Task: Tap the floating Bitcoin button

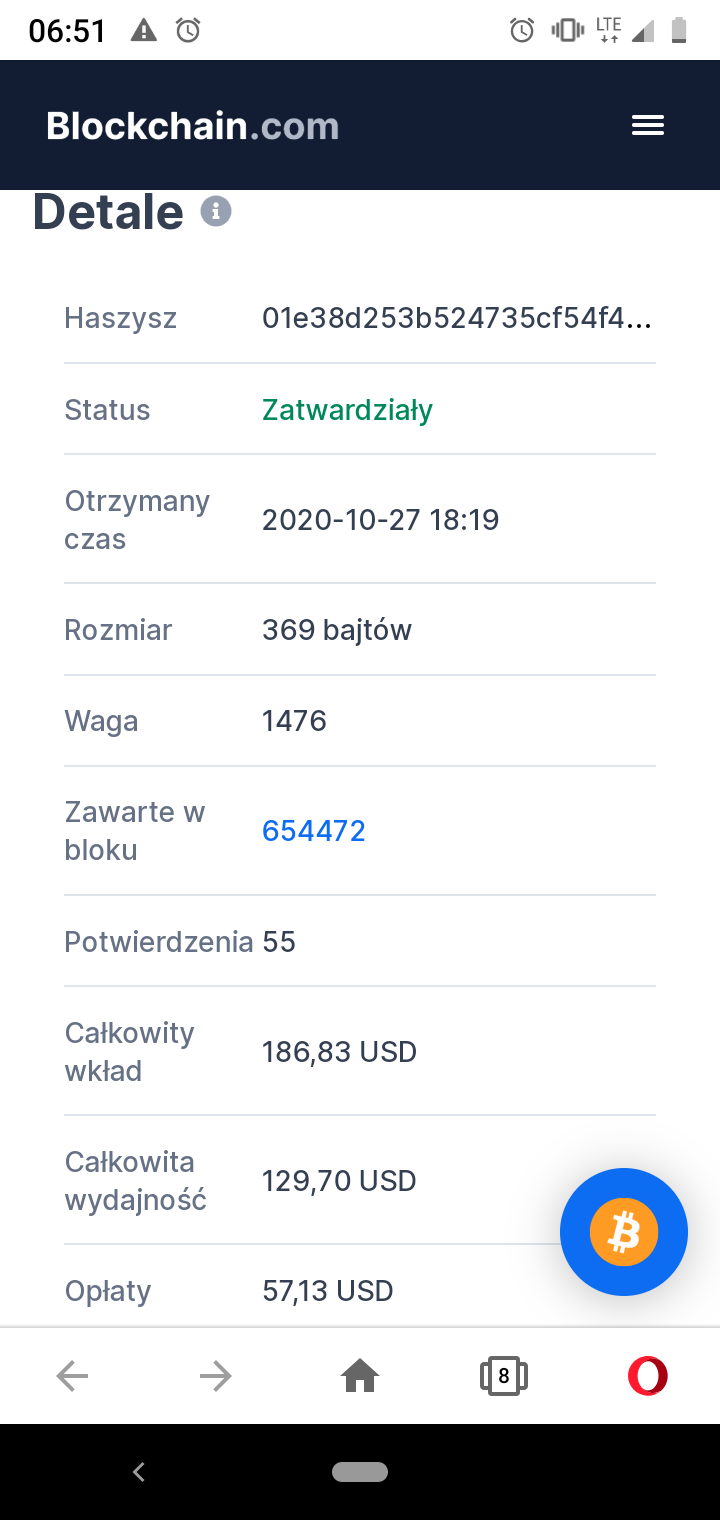Action: click(x=624, y=1232)
